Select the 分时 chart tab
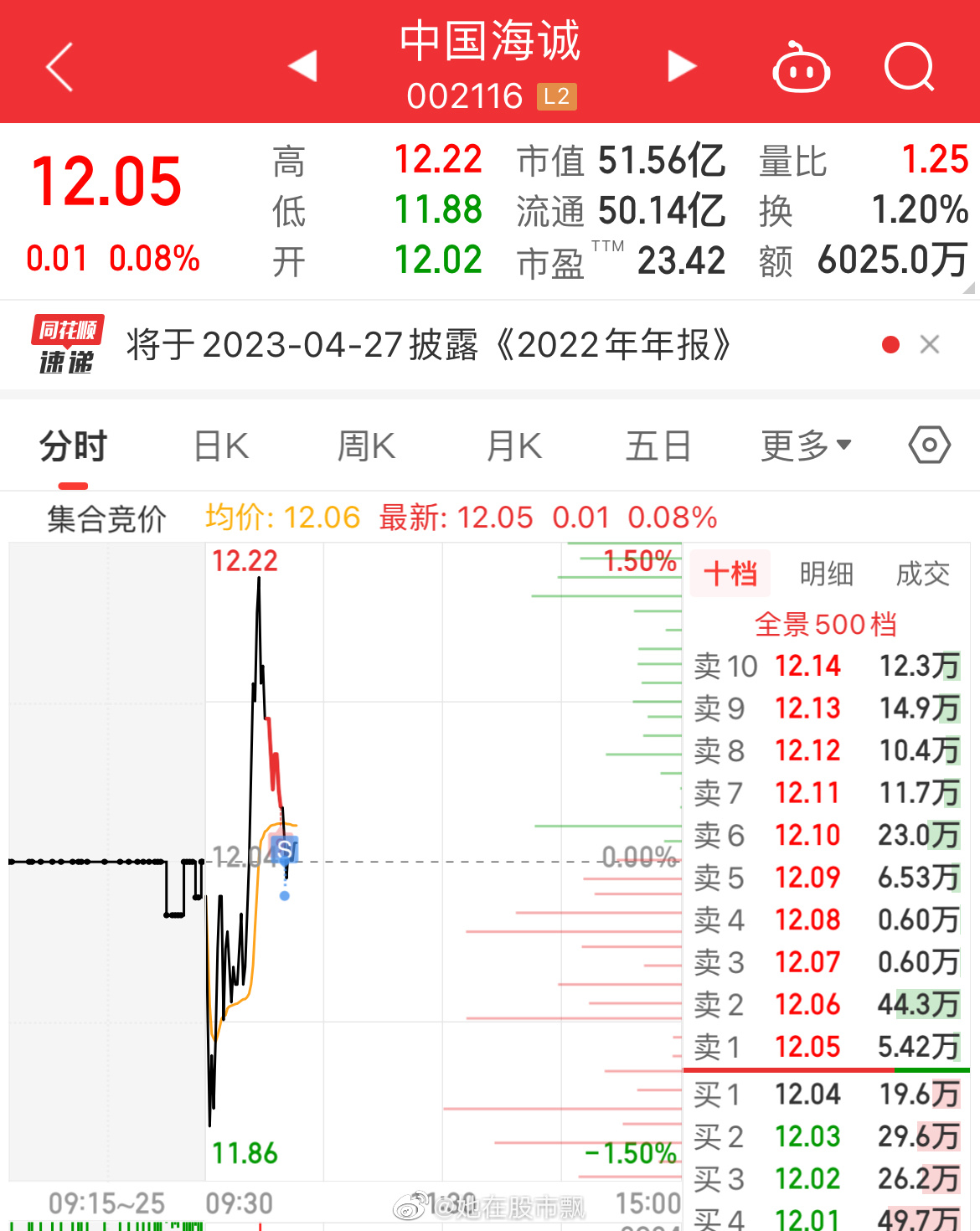Viewport: 980px width, 1231px height. (x=74, y=446)
